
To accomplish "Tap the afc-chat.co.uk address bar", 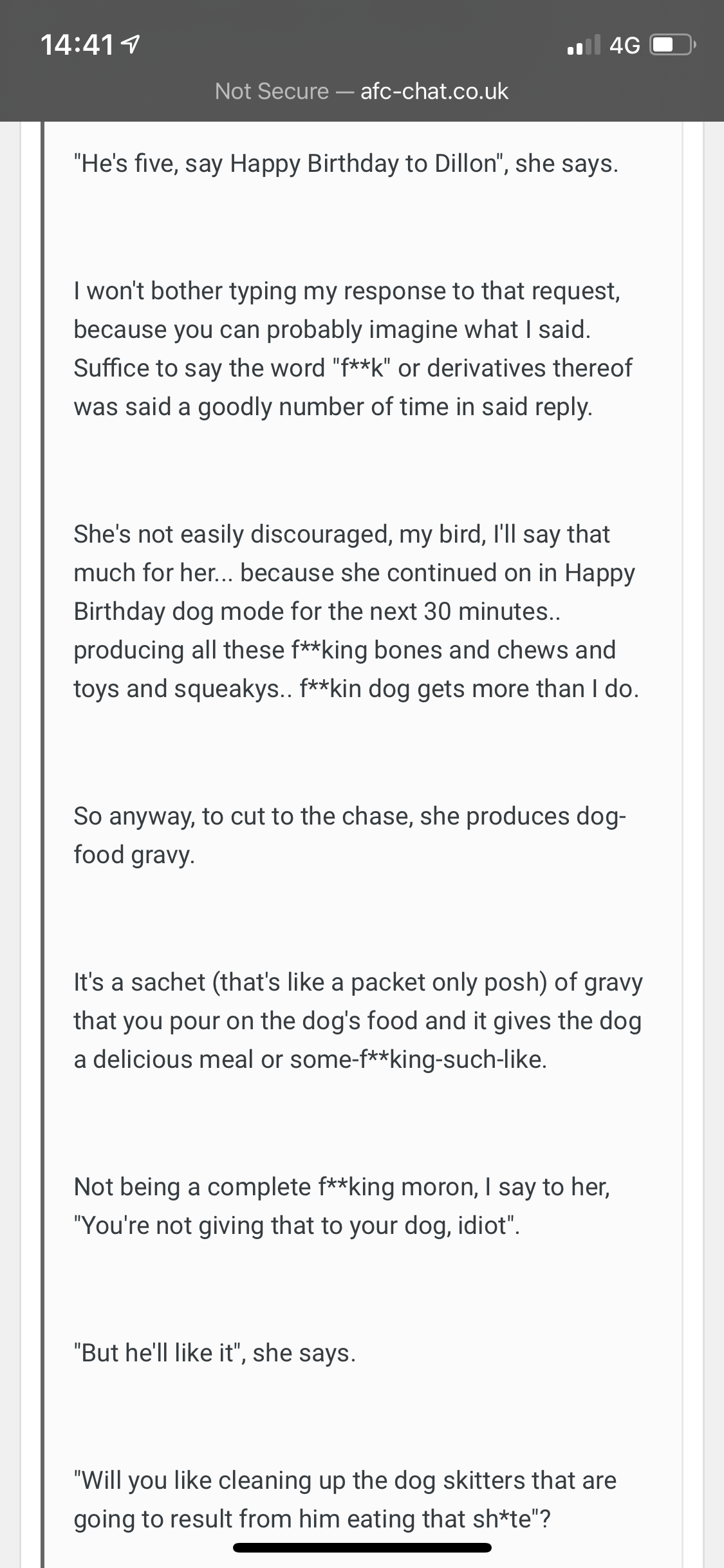I will (x=362, y=91).
